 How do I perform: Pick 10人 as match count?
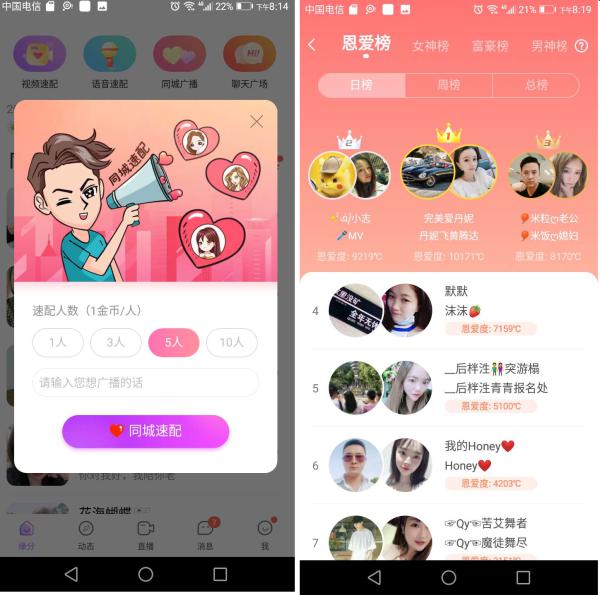231,342
